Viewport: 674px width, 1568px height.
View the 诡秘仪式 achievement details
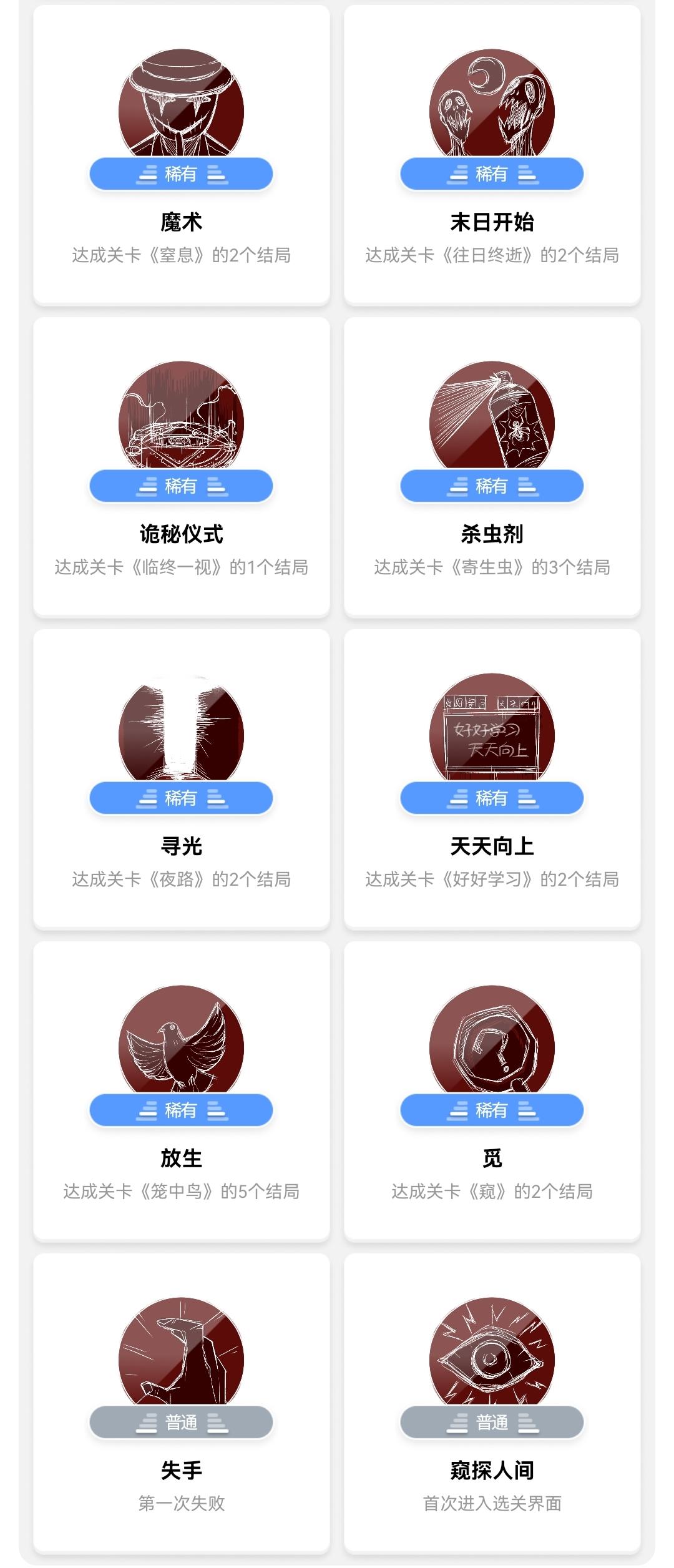click(x=181, y=467)
